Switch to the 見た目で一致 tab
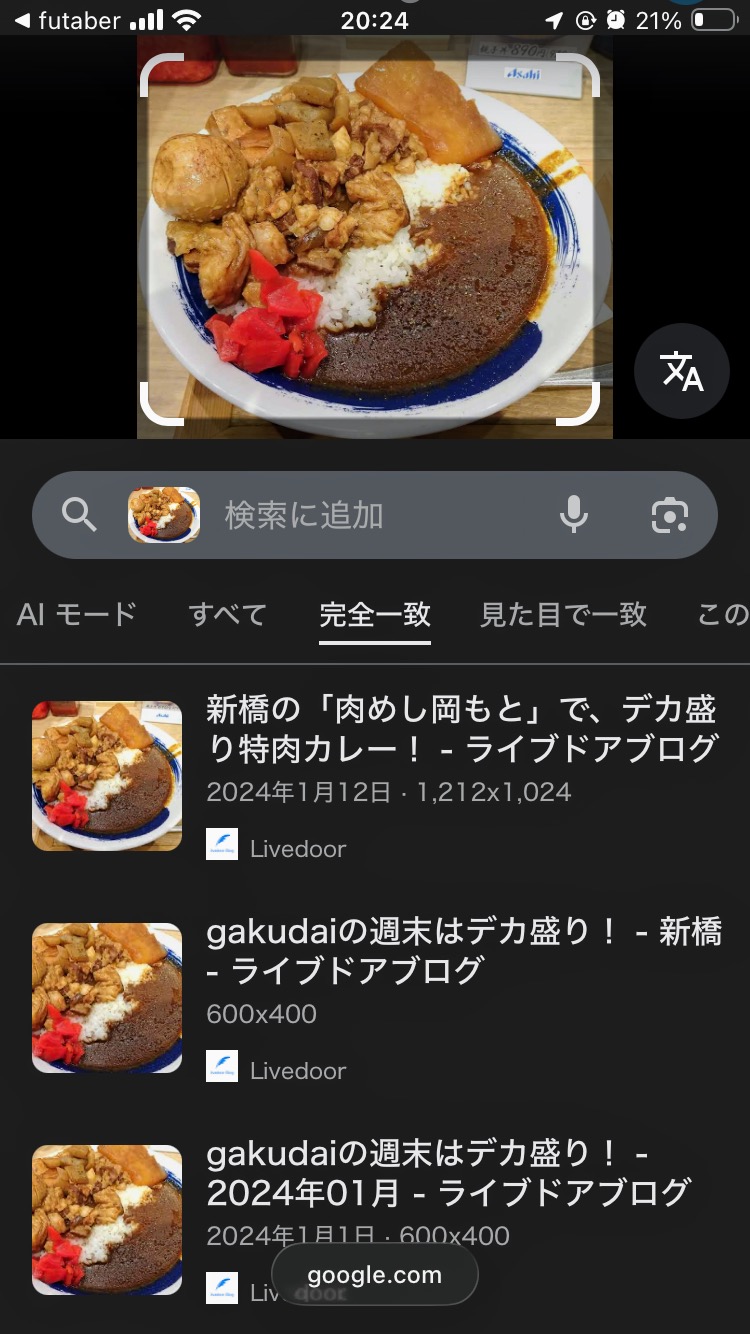Image resolution: width=750 pixels, height=1334 pixels. click(x=563, y=614)
